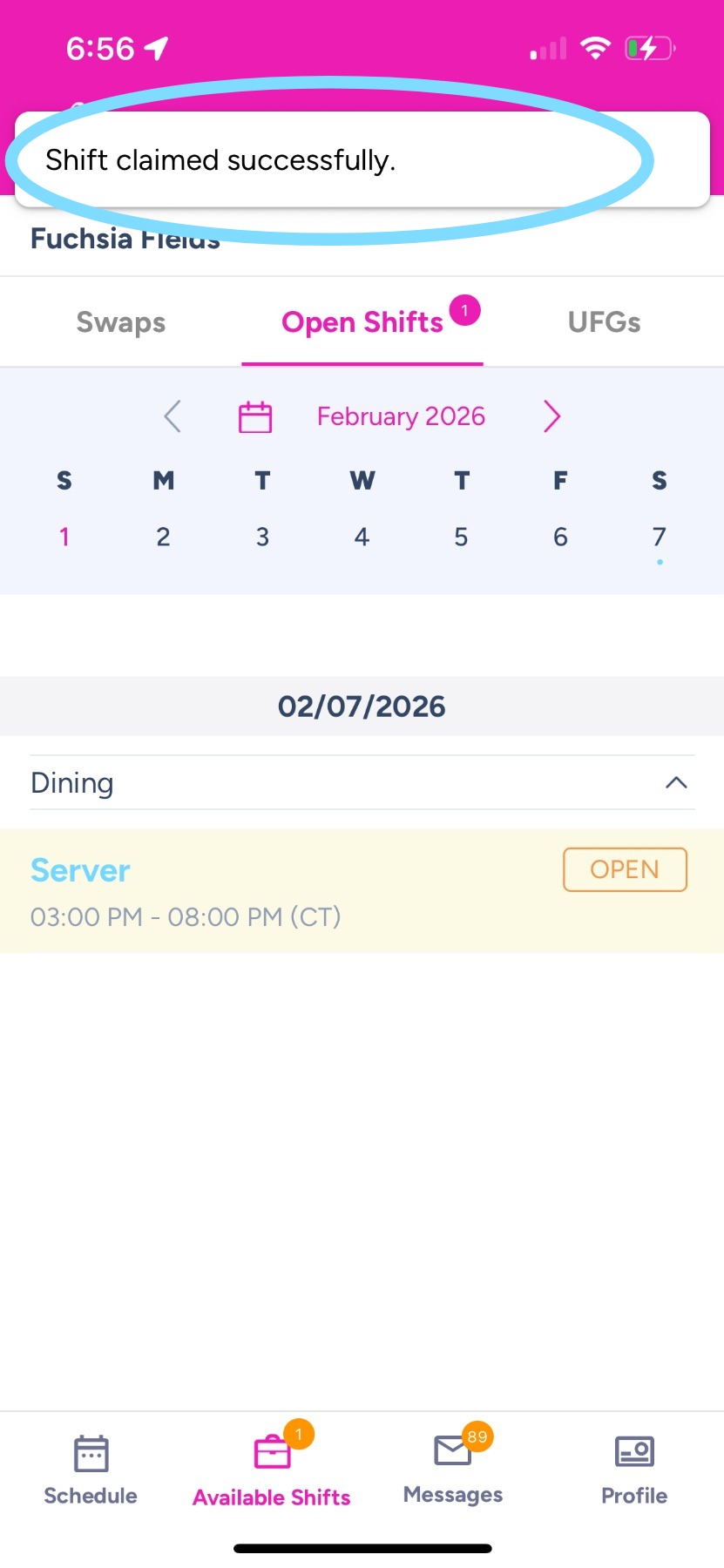Tap the OPEN button on the Server shift
724x1568 pixels.
point(625,869)
